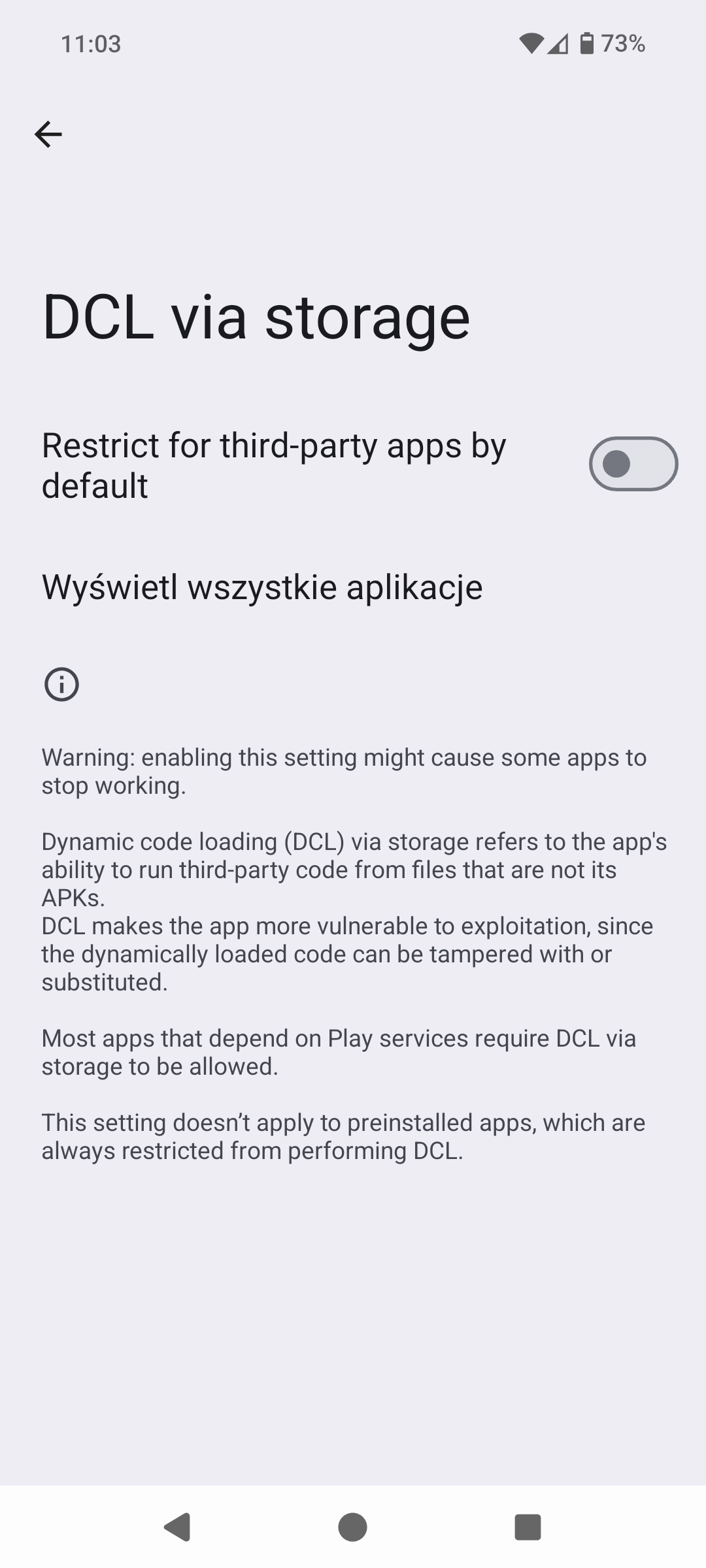Go to the home screen
This screenshot has width=706, height=1568.
(352, 1527)
